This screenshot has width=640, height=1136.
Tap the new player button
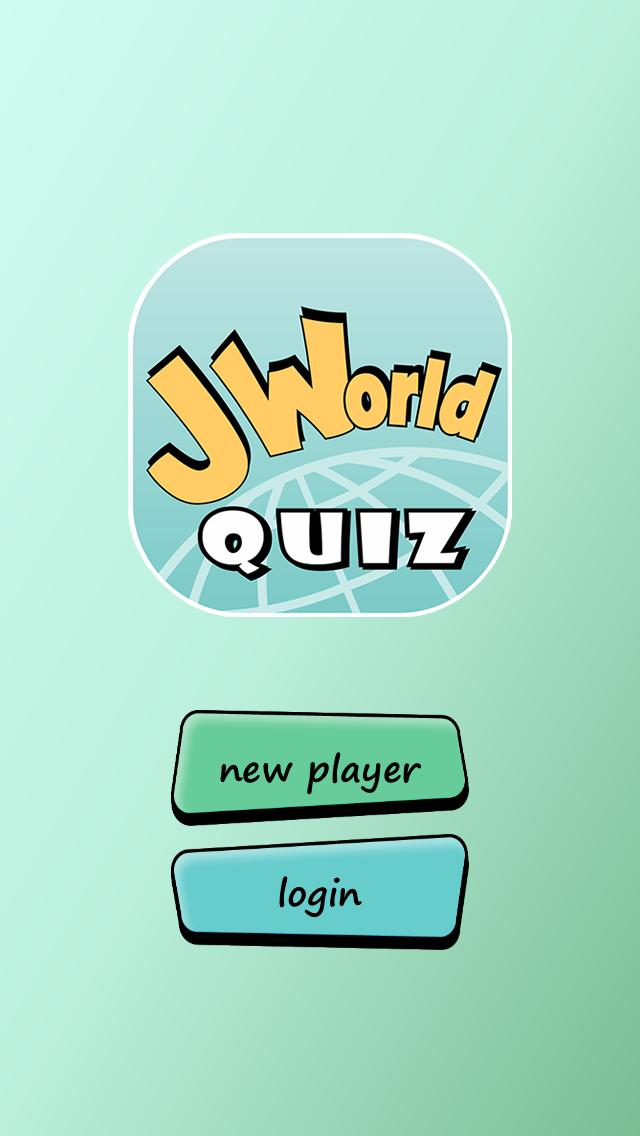click(319, 768)
